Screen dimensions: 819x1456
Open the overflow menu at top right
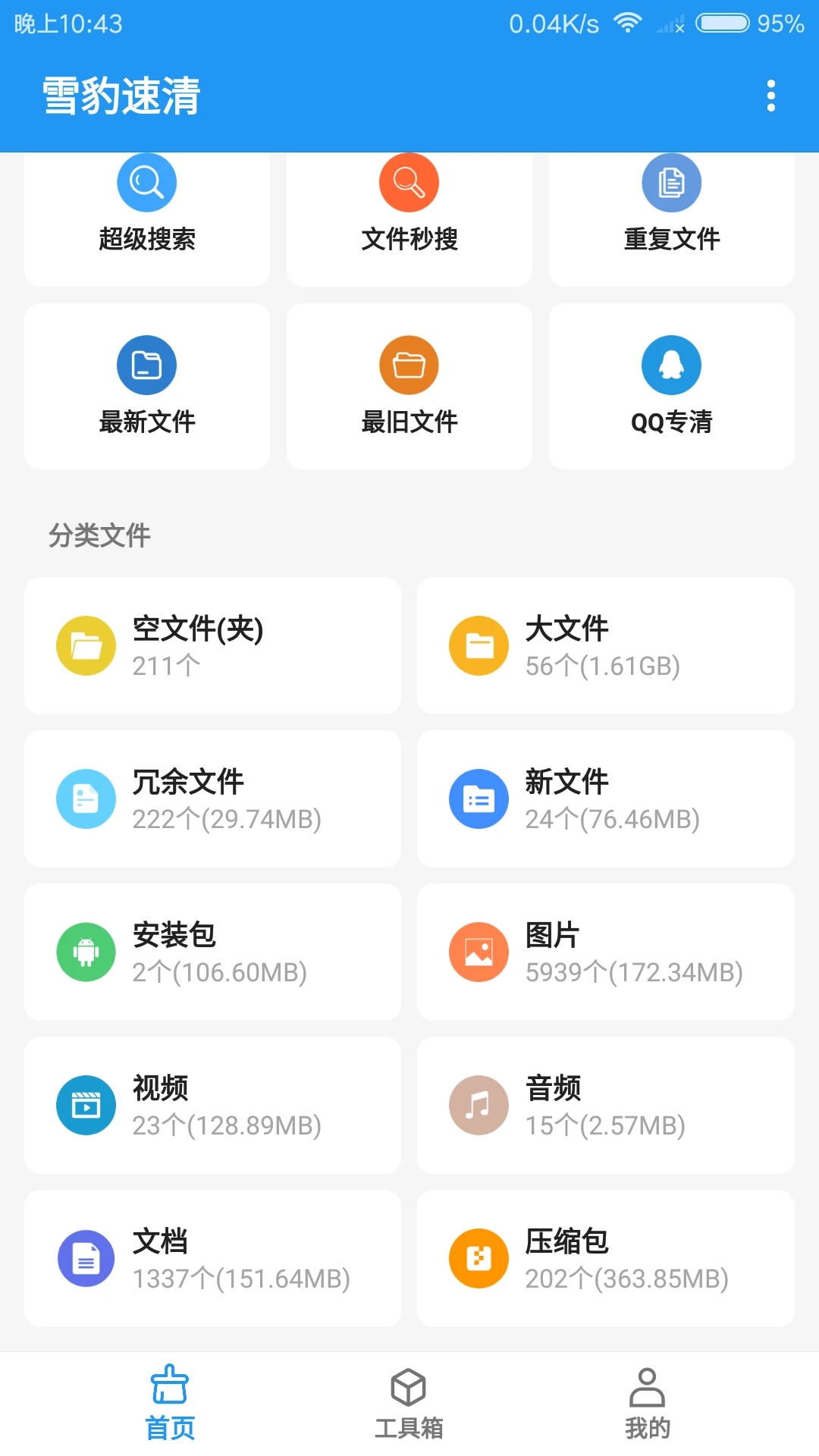point(771,94)
